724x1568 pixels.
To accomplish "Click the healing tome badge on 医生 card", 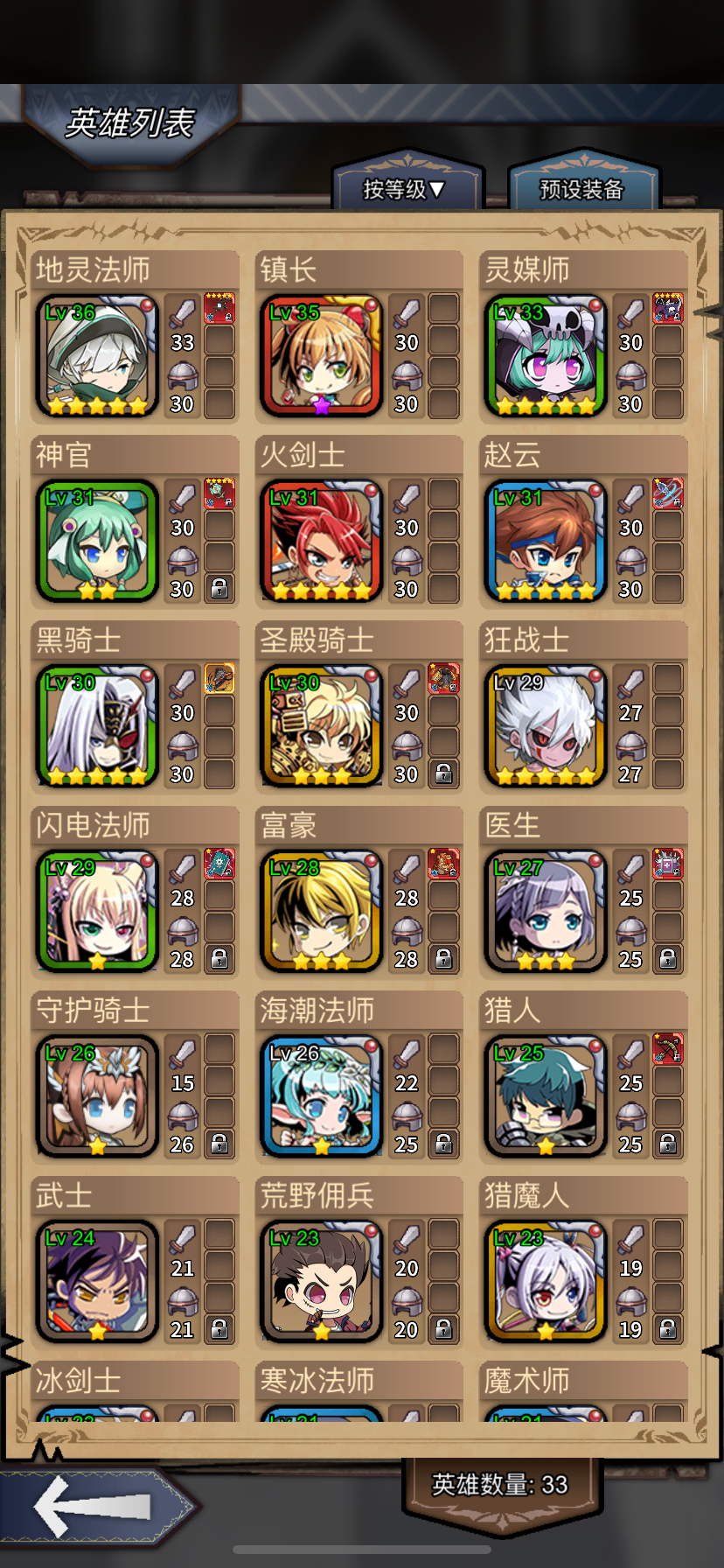I will (668, 863).
